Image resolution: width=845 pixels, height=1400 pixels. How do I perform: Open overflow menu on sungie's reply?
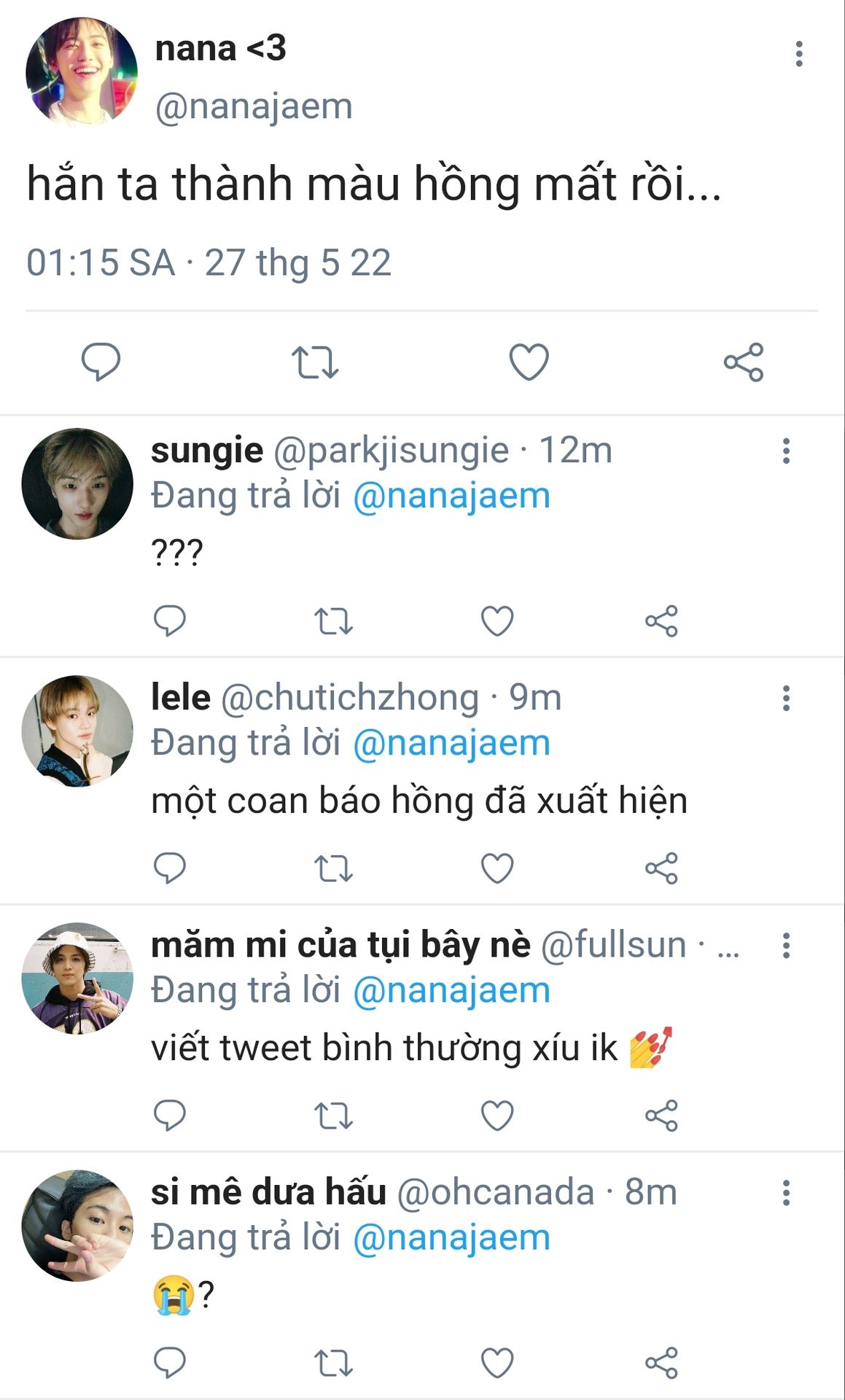(786, 451)
